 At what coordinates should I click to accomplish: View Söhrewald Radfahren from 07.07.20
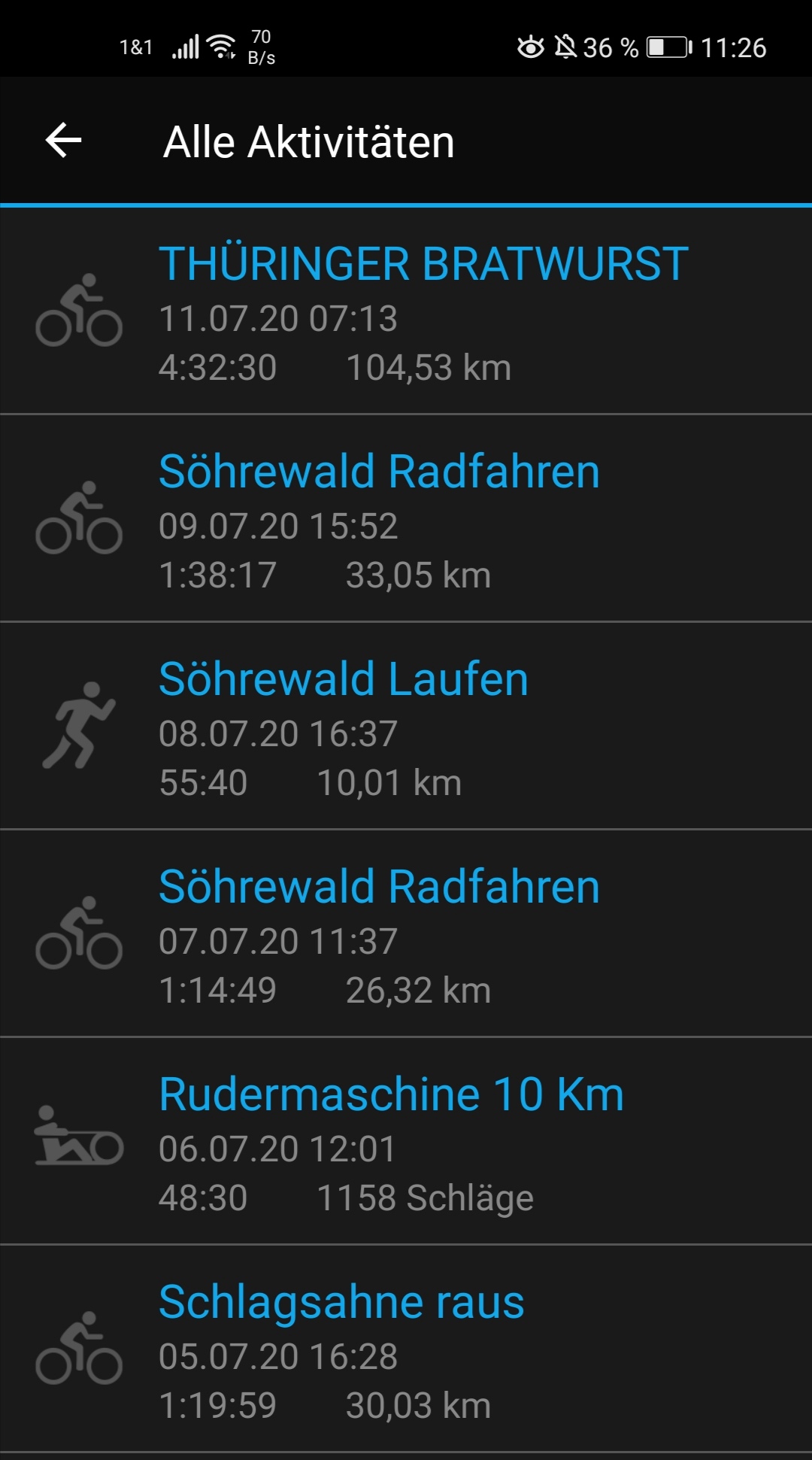pyautogui.click(x=379, y=888)
